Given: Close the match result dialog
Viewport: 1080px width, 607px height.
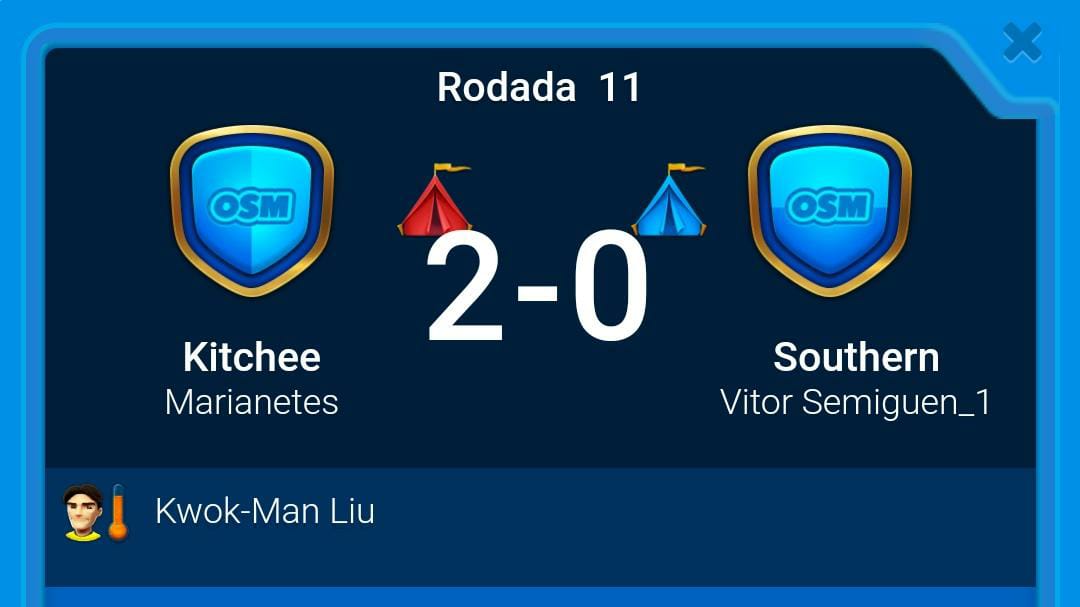Looking at the screenshot, I should (x=1022, y=43).
